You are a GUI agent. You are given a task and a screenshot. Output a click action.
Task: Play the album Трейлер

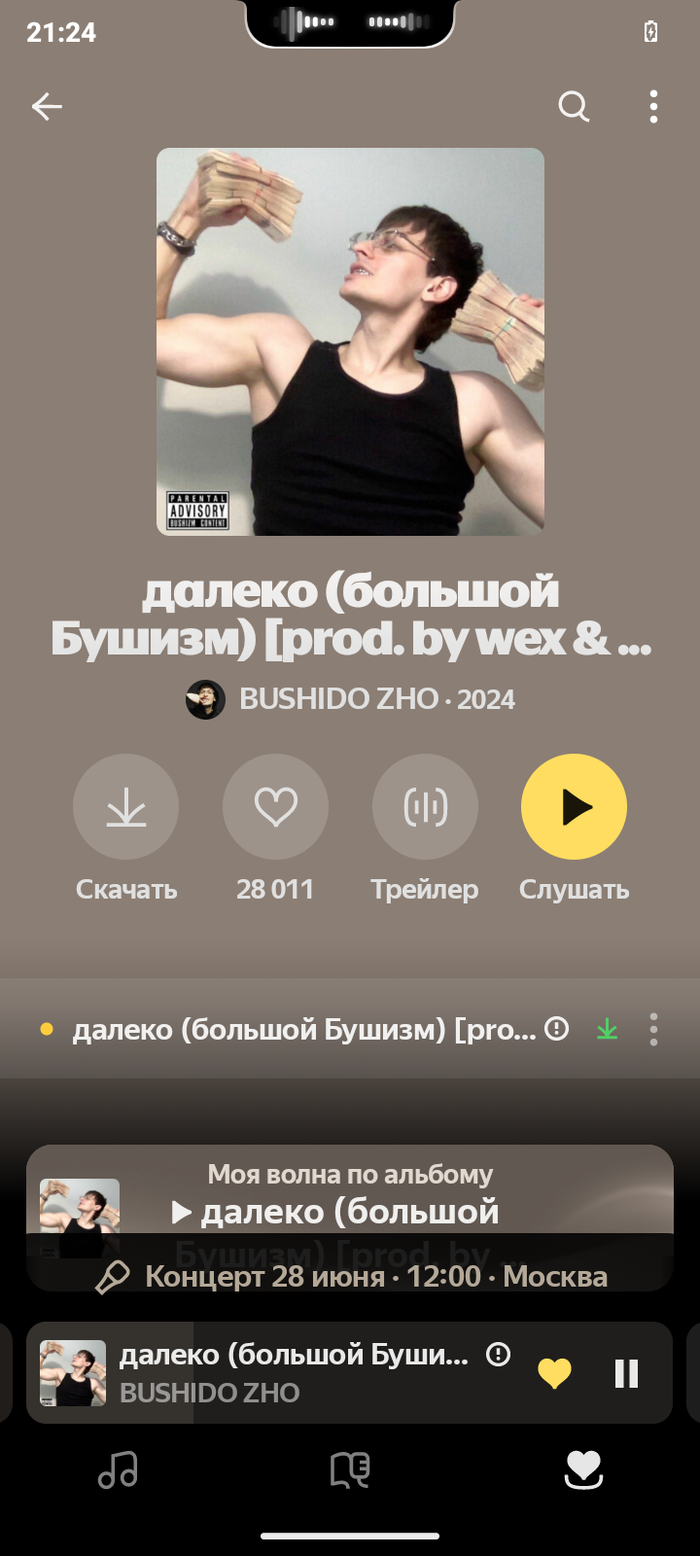(x=425, y=807)
